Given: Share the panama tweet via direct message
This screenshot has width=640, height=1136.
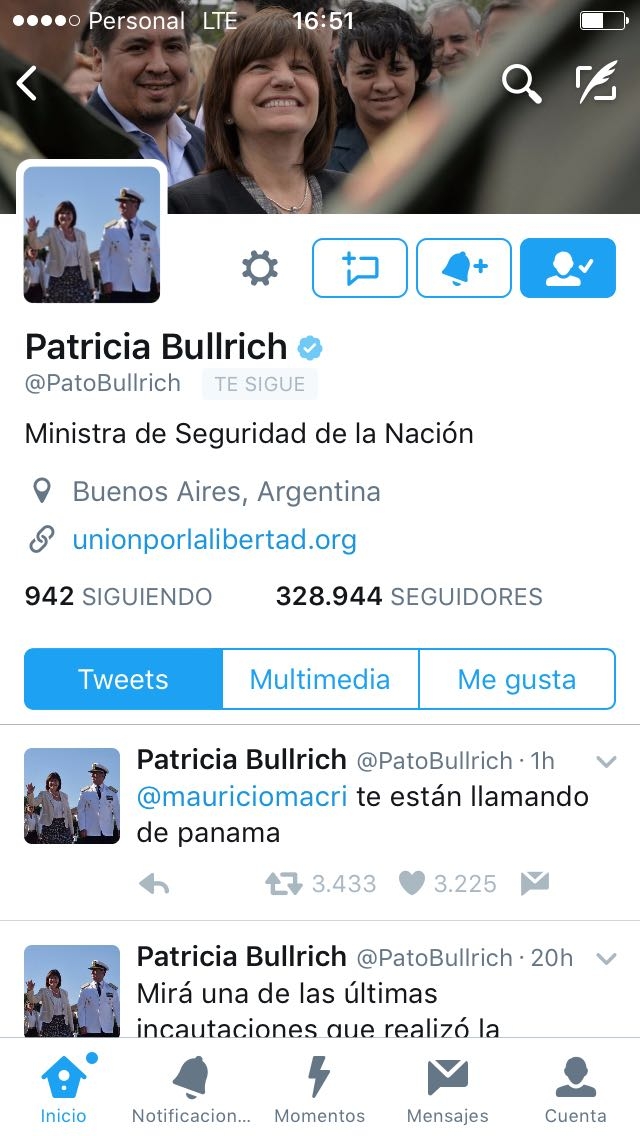Looking at the screenshot, I should (x=535, y=883).
